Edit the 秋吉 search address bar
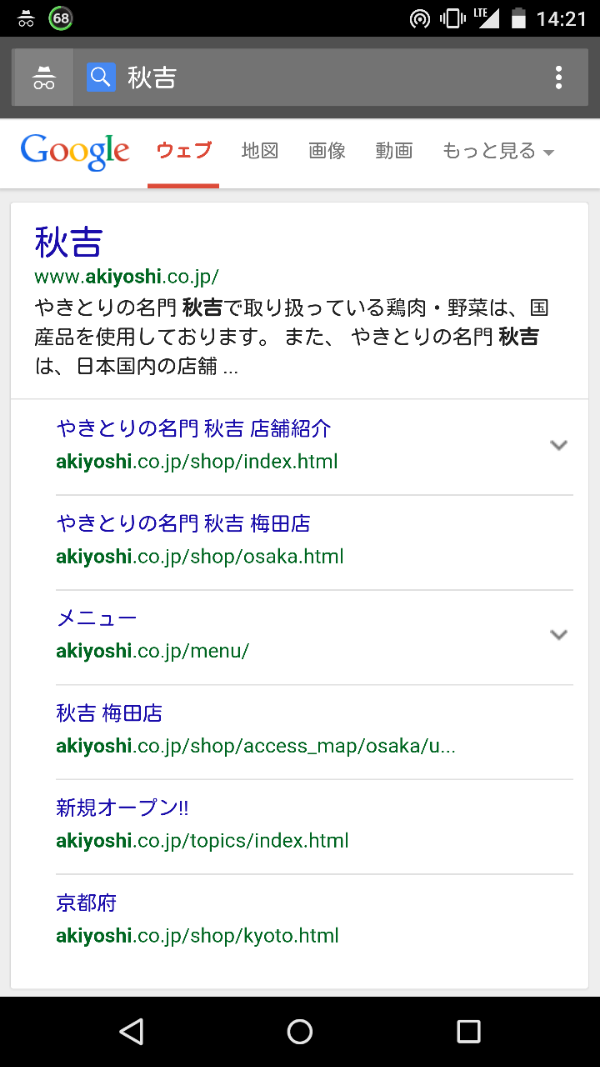The image size is (600, 1067). [x=313, y=78]
